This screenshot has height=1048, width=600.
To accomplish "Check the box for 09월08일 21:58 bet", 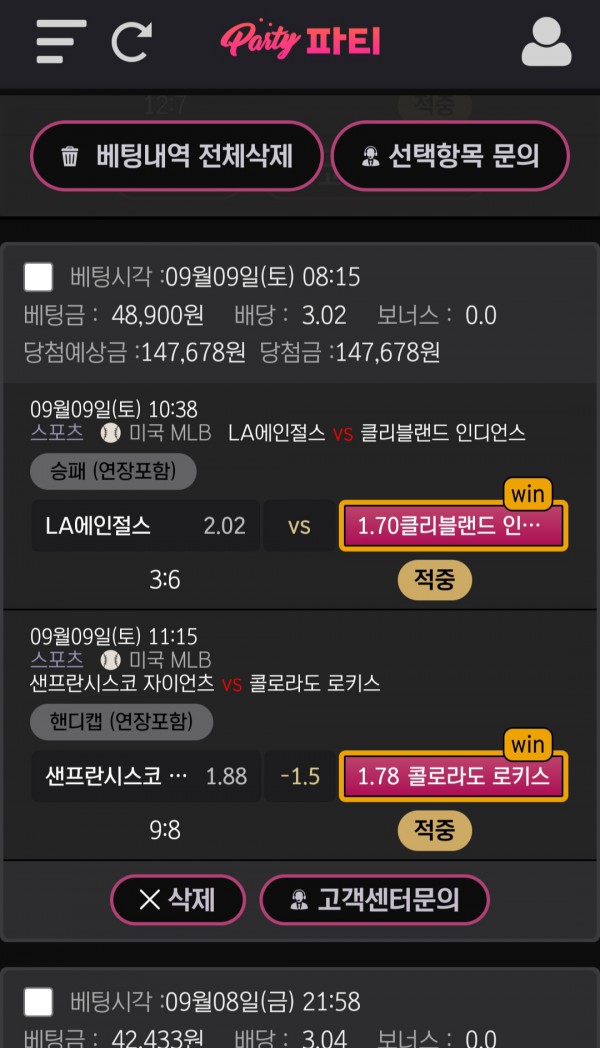I will tap(38, 1002).
